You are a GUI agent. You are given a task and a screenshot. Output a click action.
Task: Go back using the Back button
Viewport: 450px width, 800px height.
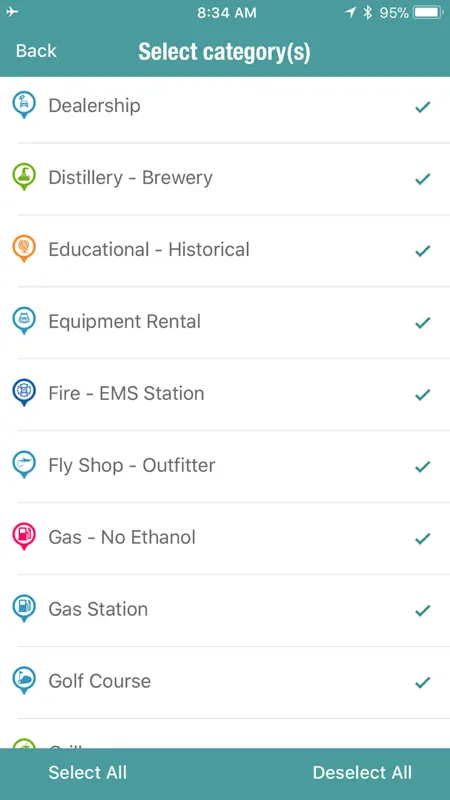click(36, 51)
